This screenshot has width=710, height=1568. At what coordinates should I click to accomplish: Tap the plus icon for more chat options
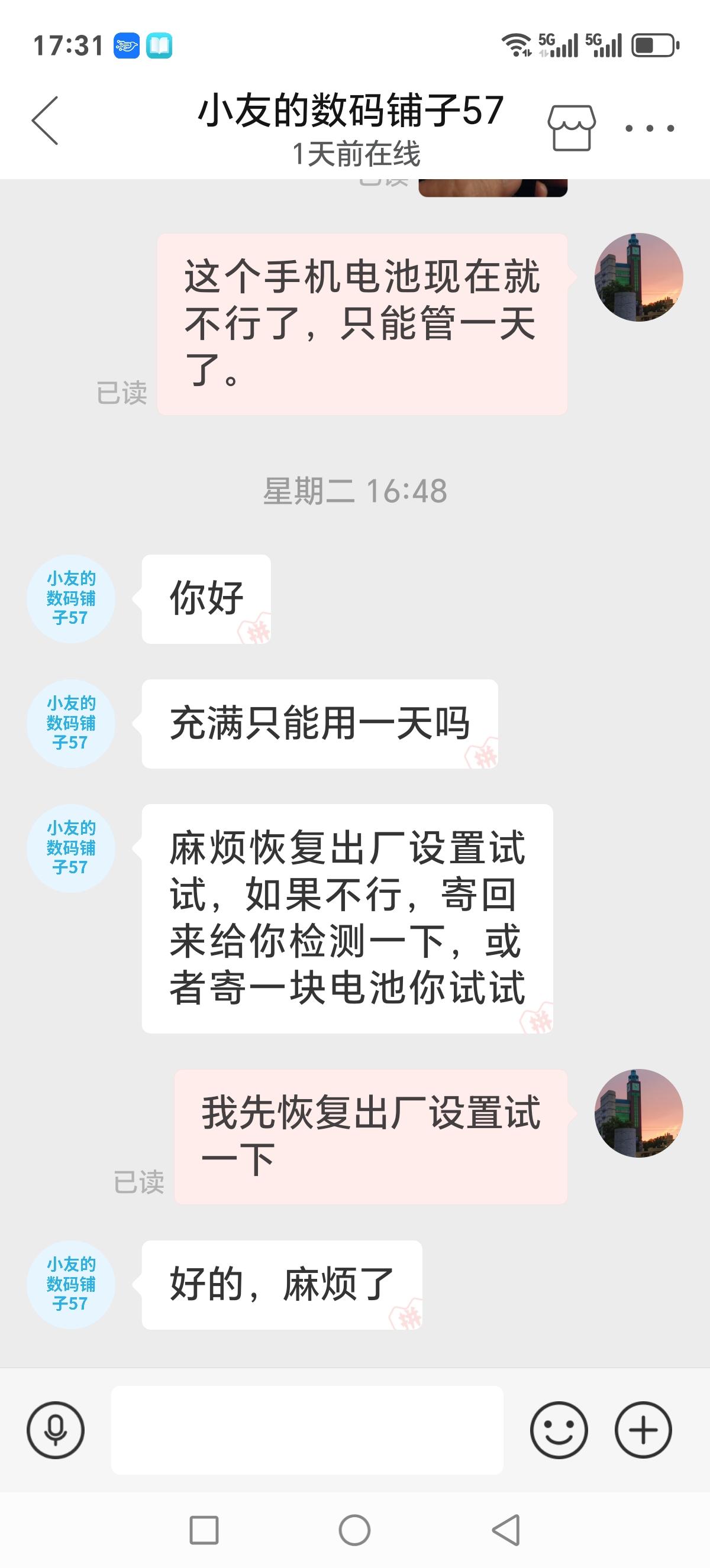pyautogui.click(x=643, y=1429)
